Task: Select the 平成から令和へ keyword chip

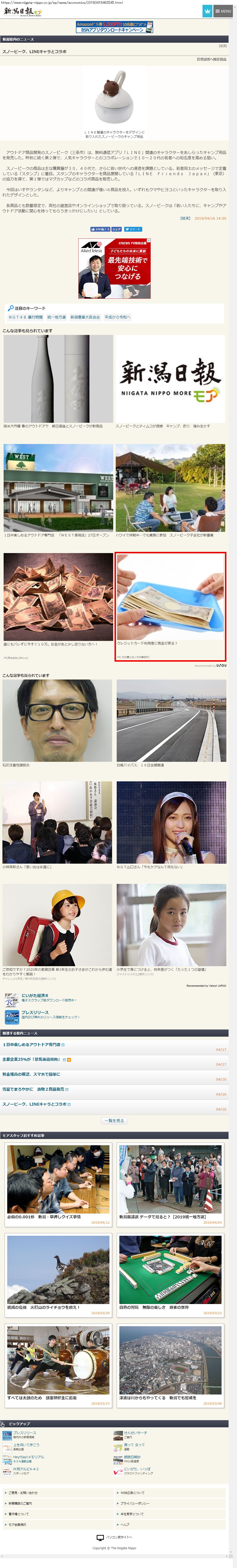Action: point(117,317)
